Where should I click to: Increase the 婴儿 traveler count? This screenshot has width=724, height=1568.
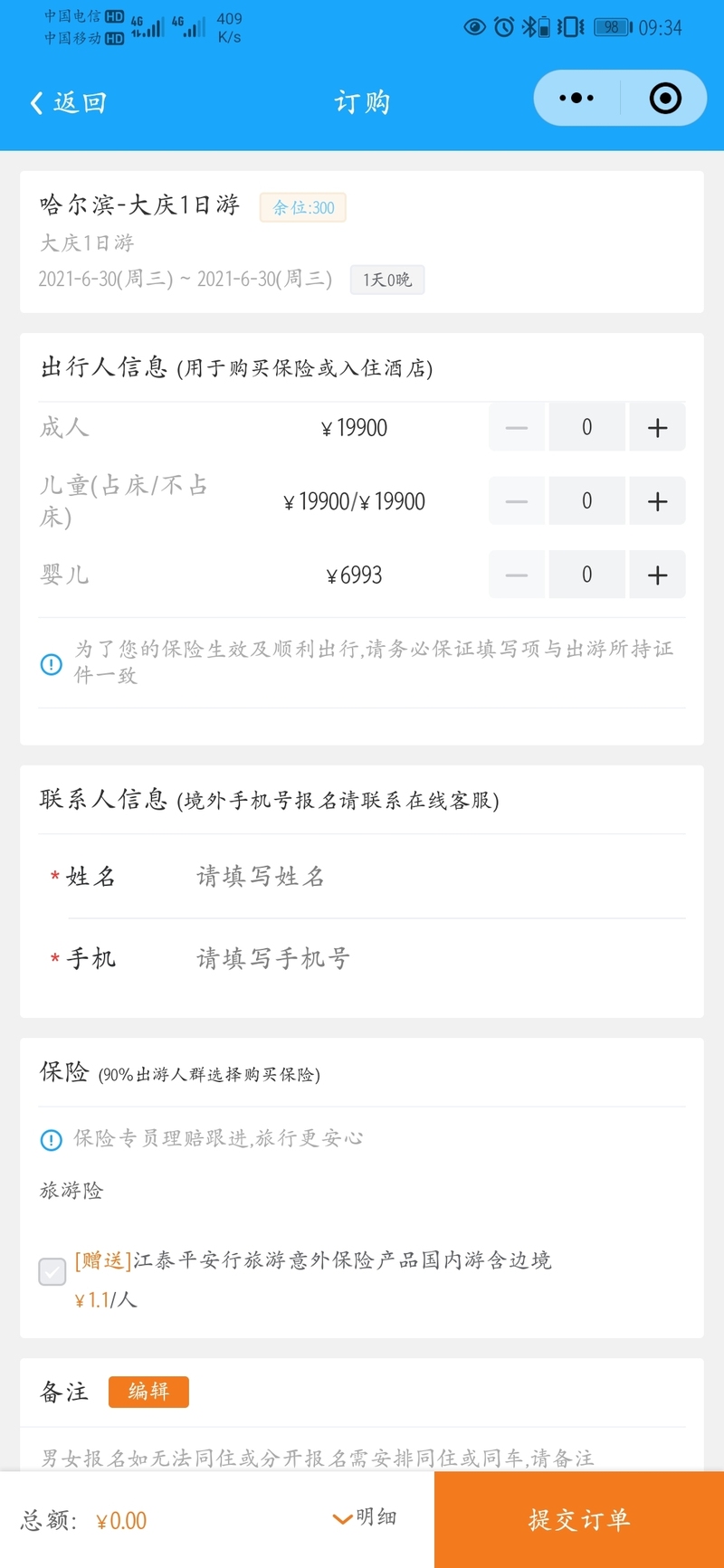pos(658,575)
